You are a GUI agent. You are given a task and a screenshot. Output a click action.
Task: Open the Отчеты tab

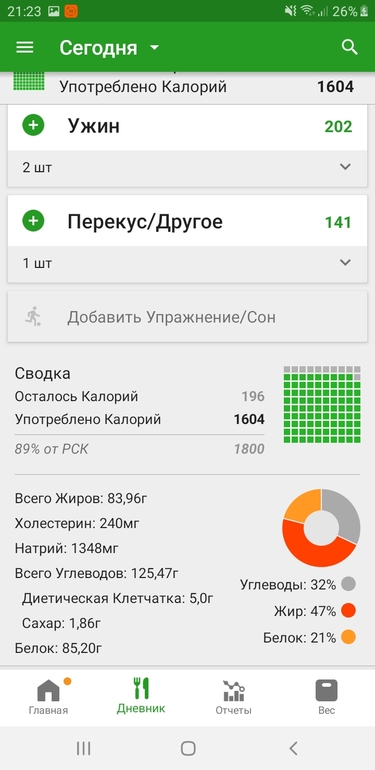pos(234,696)
